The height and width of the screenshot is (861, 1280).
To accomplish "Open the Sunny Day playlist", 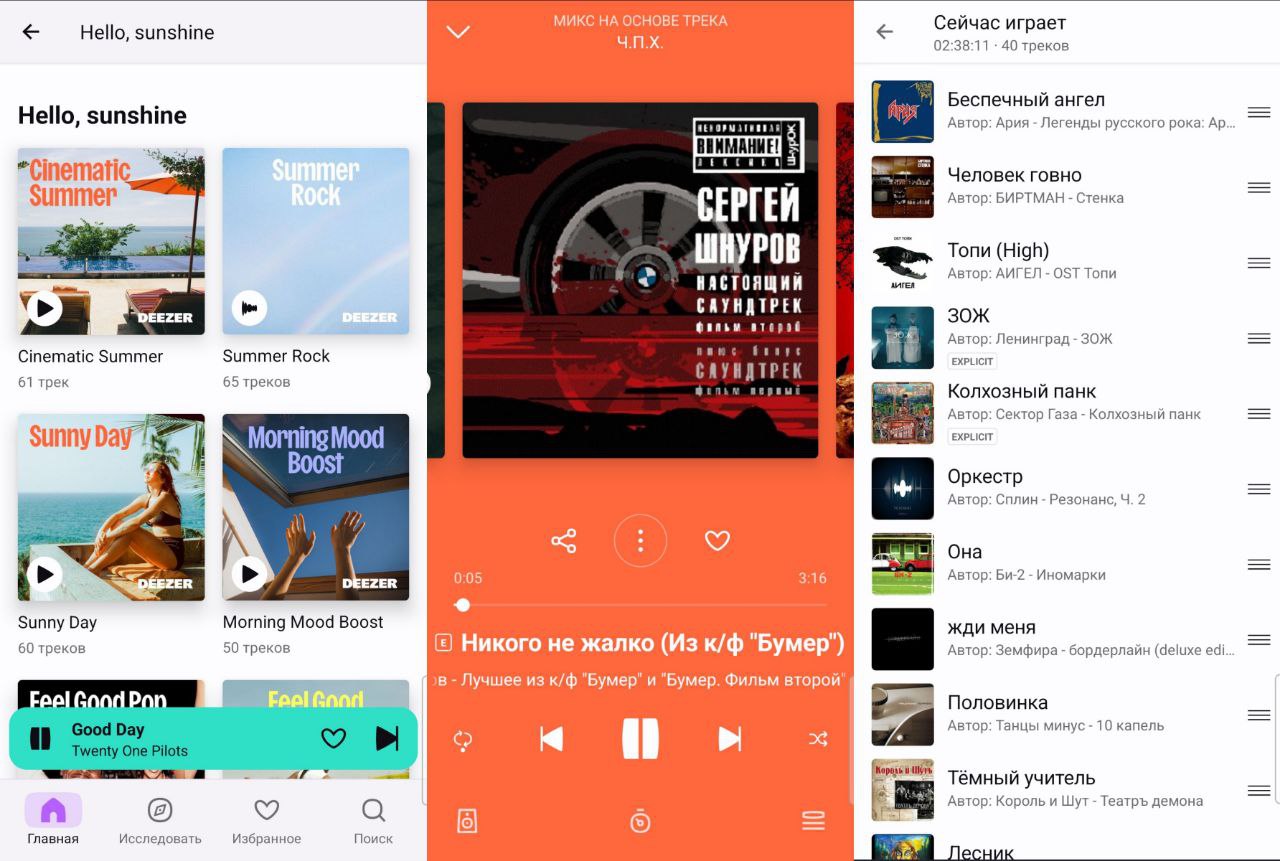I will pyautogui.click(x=111, y=507).
